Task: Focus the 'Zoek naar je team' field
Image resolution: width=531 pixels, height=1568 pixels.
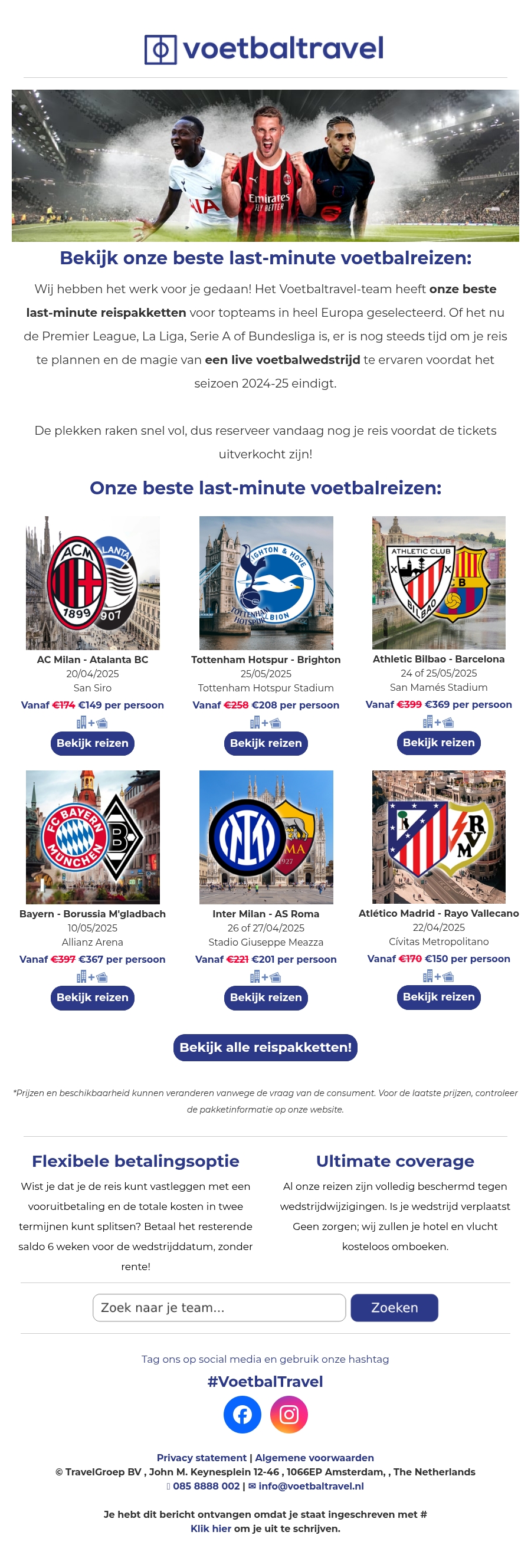Action: pyautogui.click(x=219, y=1307)
